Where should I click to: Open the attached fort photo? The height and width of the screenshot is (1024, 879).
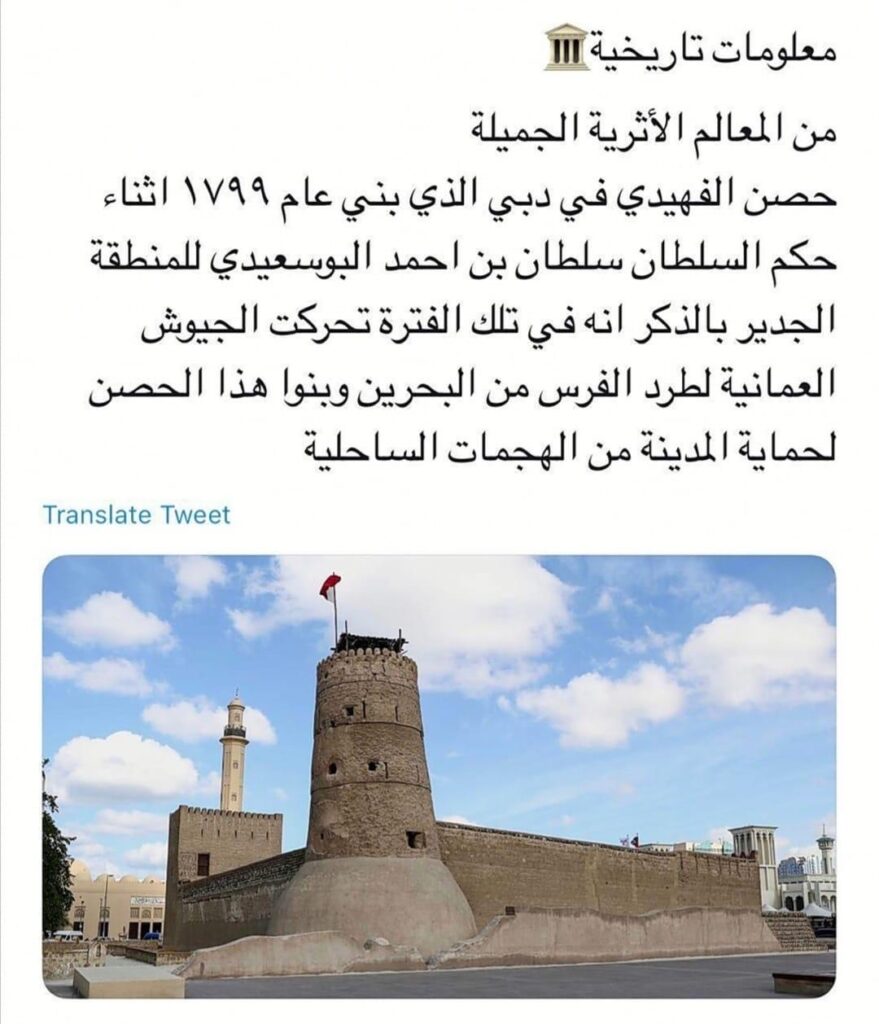tap(438, 776)
